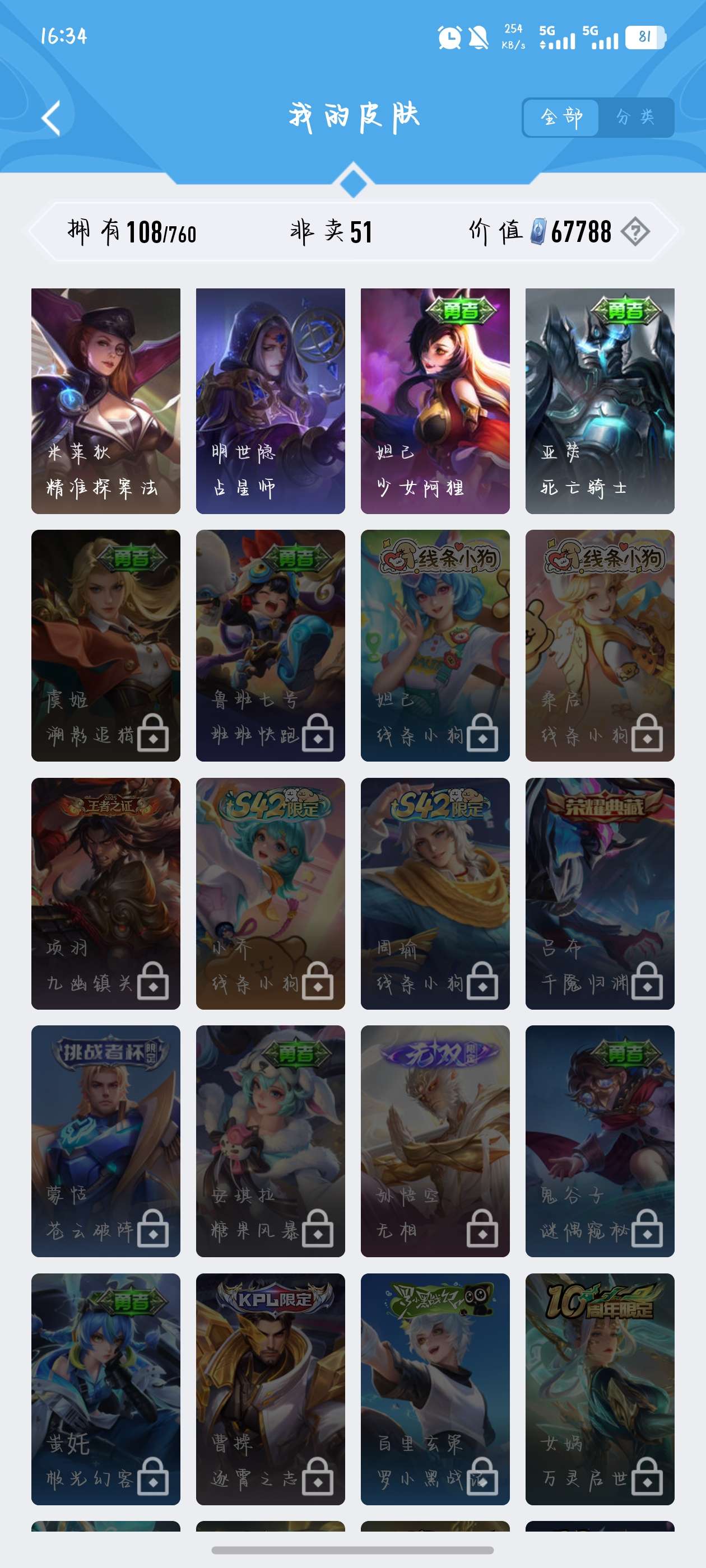Select 女娲 万灵启世 skin card
This screenshot has width=706, height=1568.
coord(600,1388)
